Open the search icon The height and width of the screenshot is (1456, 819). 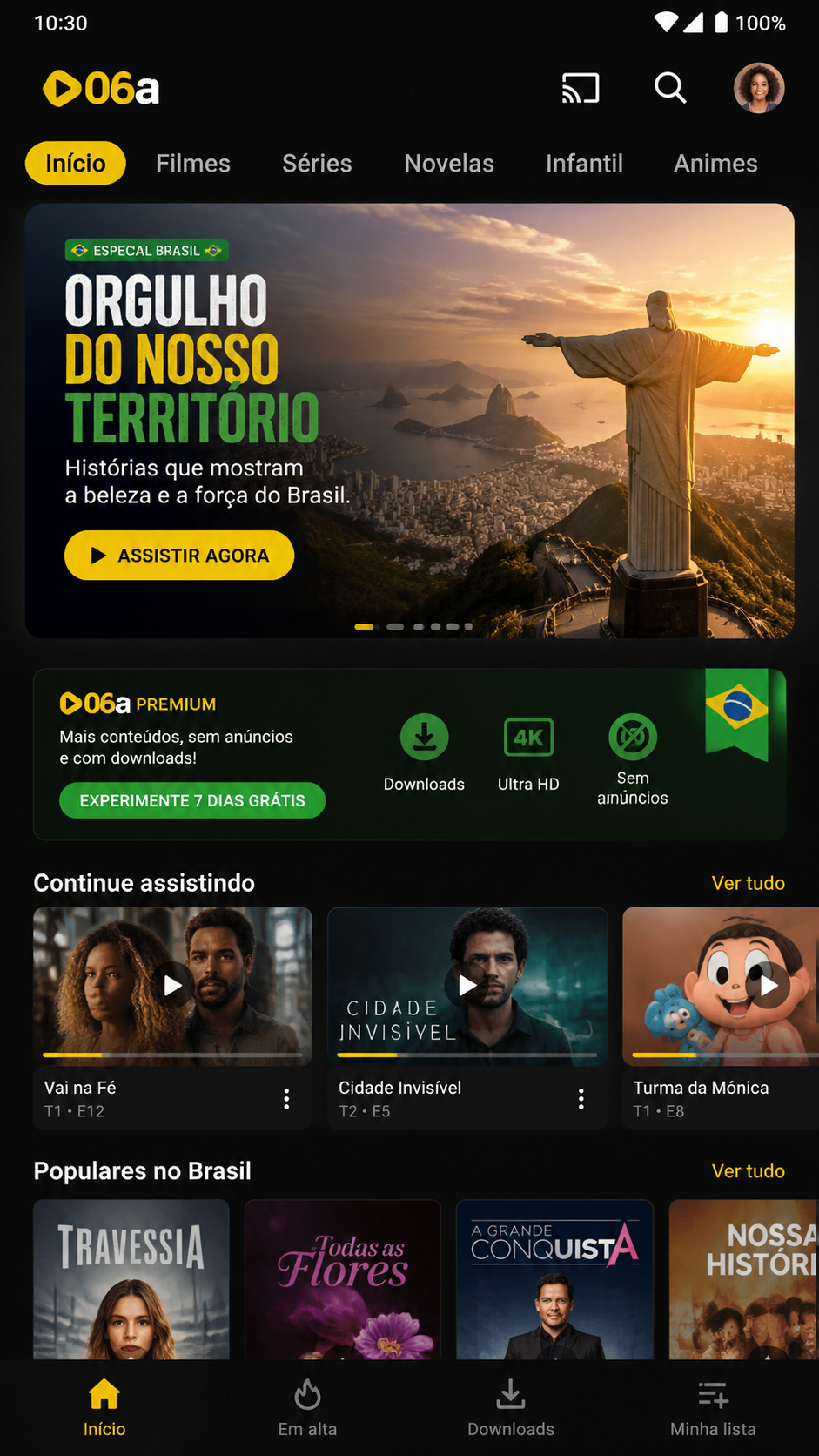tap(670, 88)
